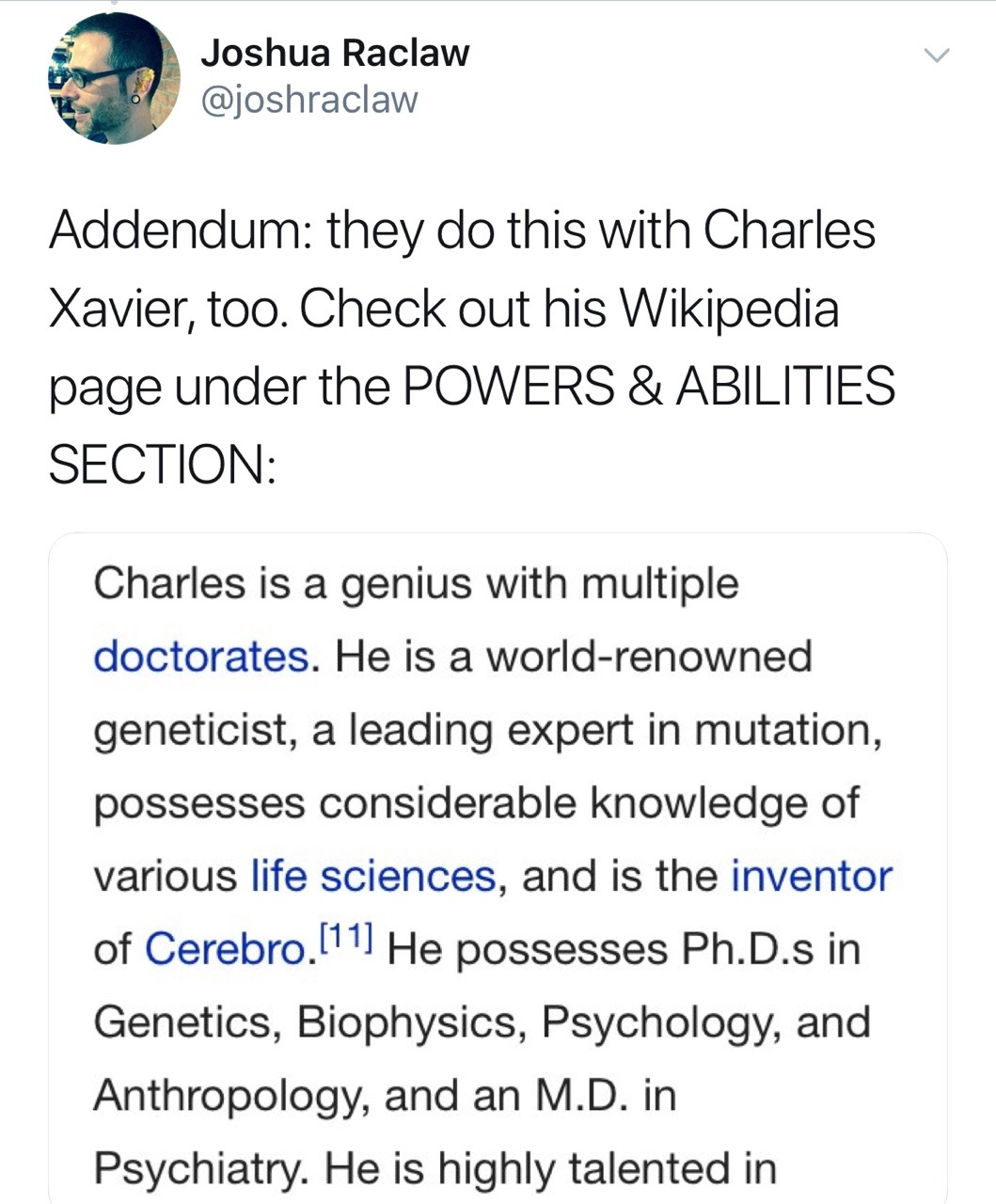
Task: Open the tweet options chevron menu
Action: click(x=936, y=55)
